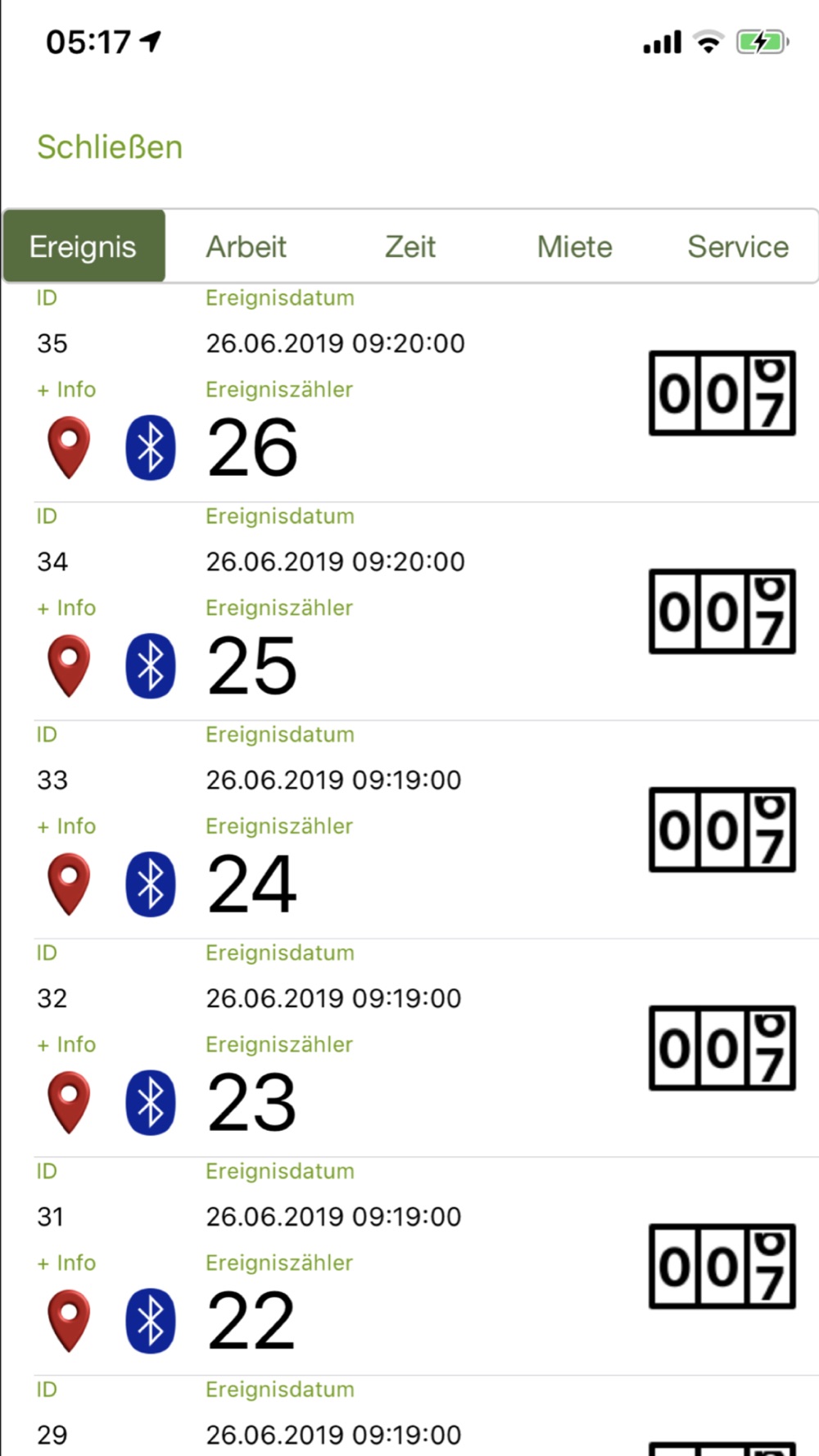Switch to the Zeit tab
Viewport: 819px width, 1456px height.
(410, 246)
